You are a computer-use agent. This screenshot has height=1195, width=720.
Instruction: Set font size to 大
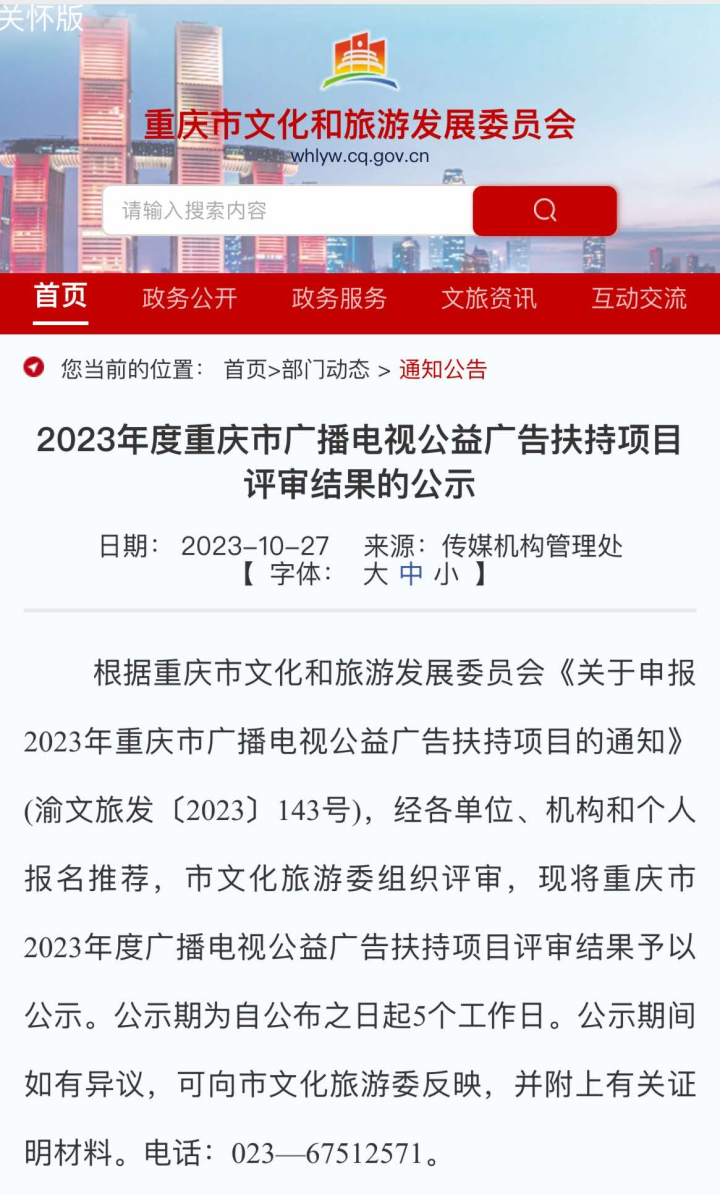[x=375, y=574]
